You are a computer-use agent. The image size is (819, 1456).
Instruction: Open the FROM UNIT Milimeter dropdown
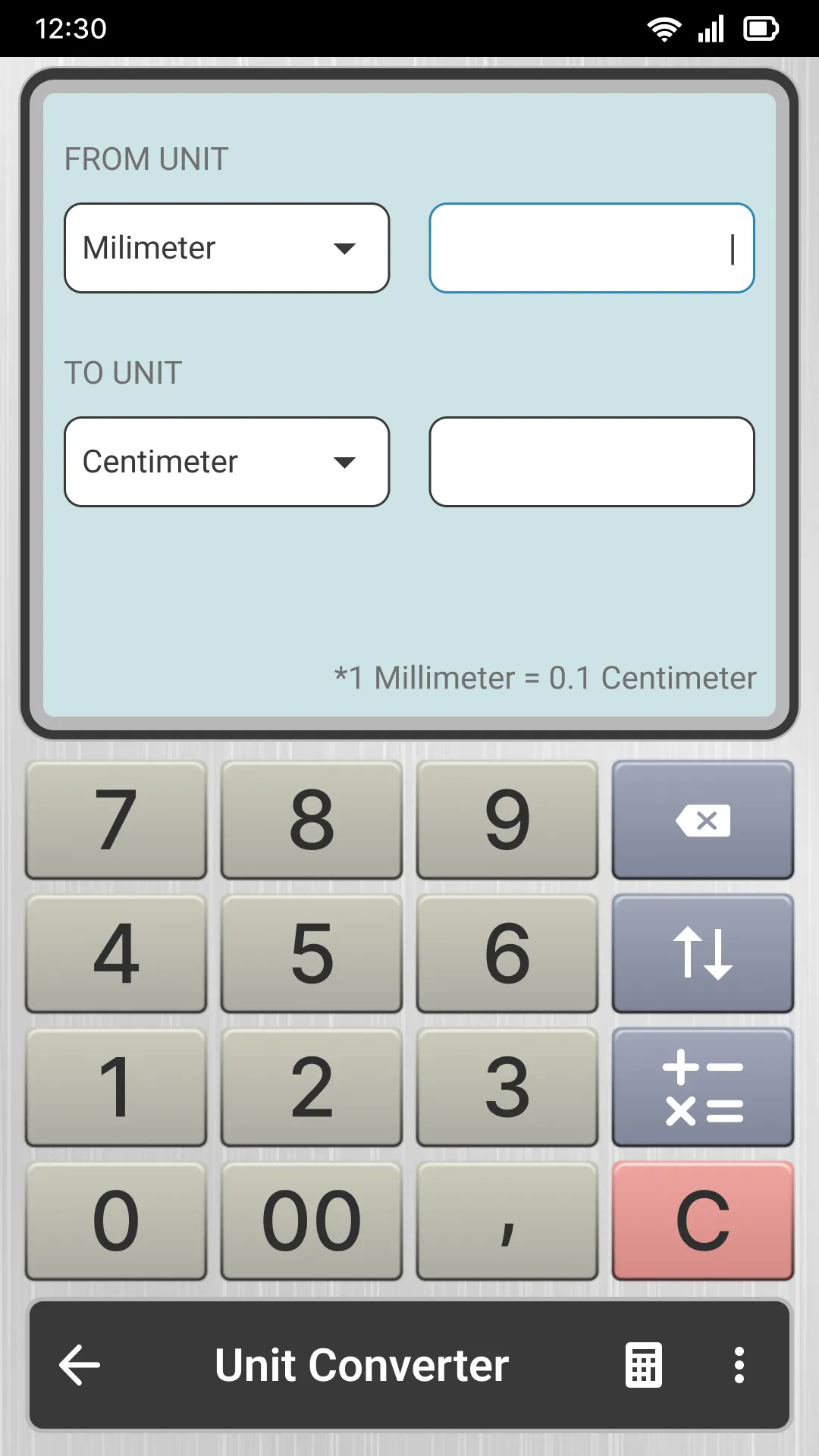(x=225, y=248)
